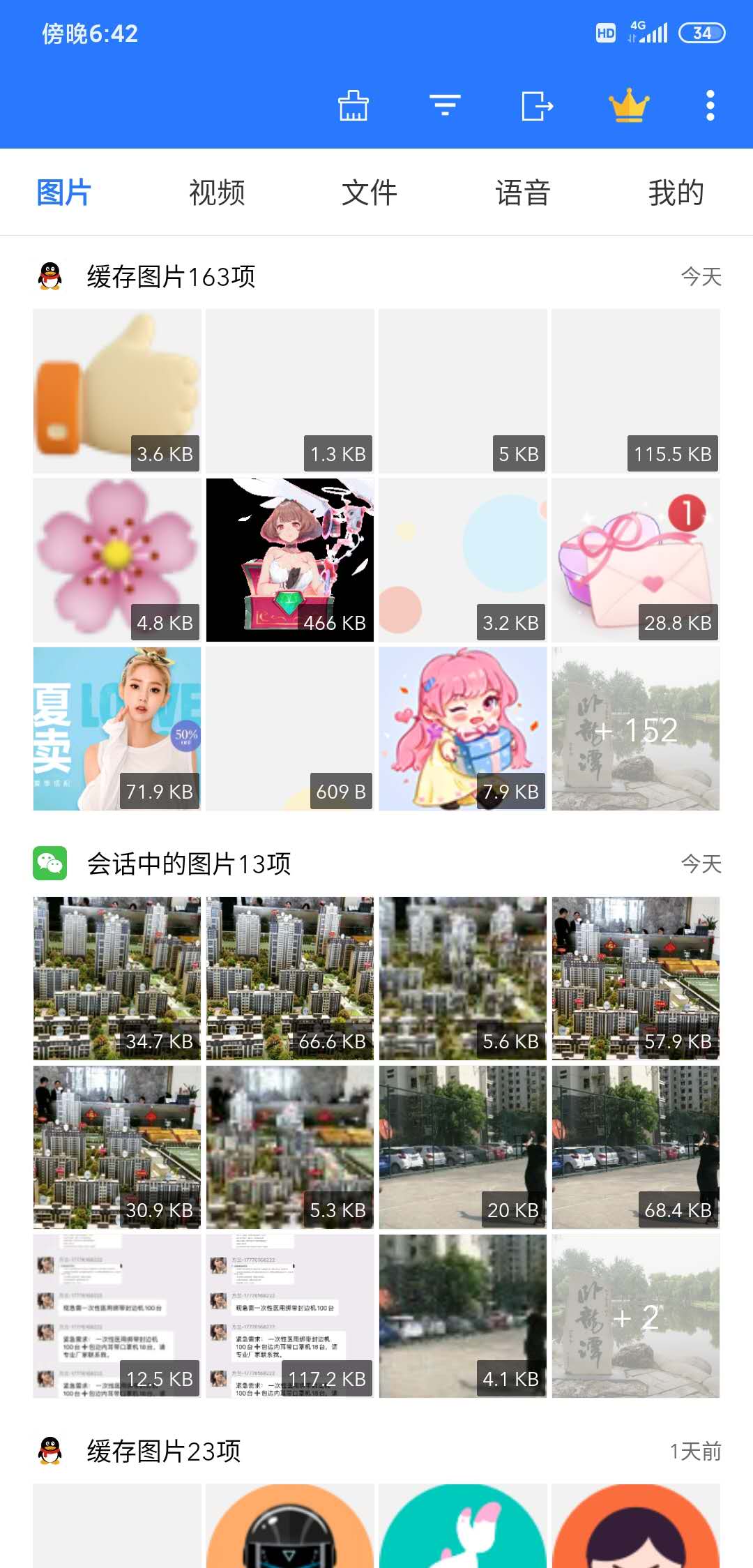Open the cleanup broom tool in the toolbar
Viewport: 753px width, 1568px height.
pyautogui.click(x=351, y=106)
